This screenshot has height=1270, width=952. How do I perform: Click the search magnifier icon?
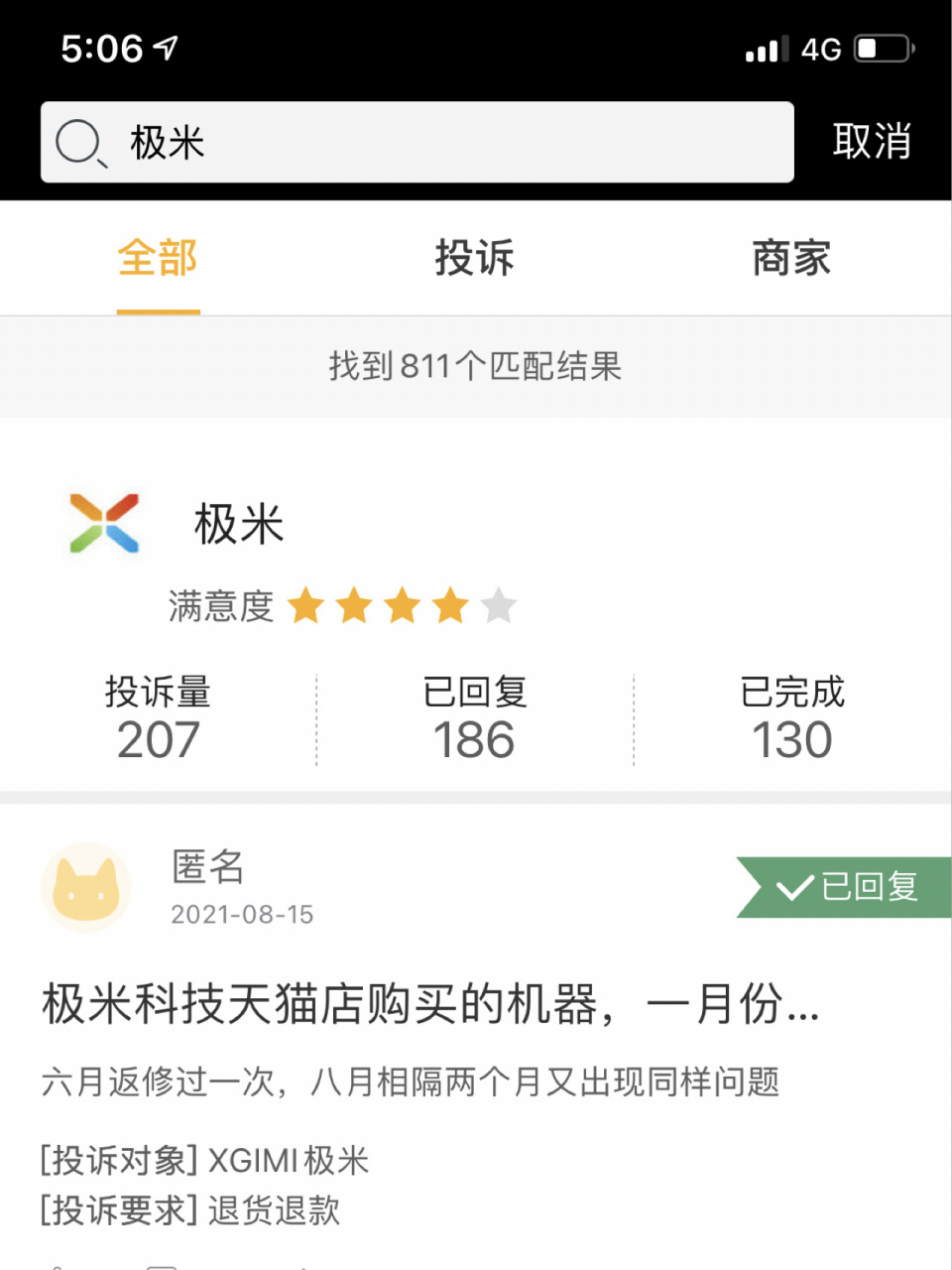tap(82, 143)
